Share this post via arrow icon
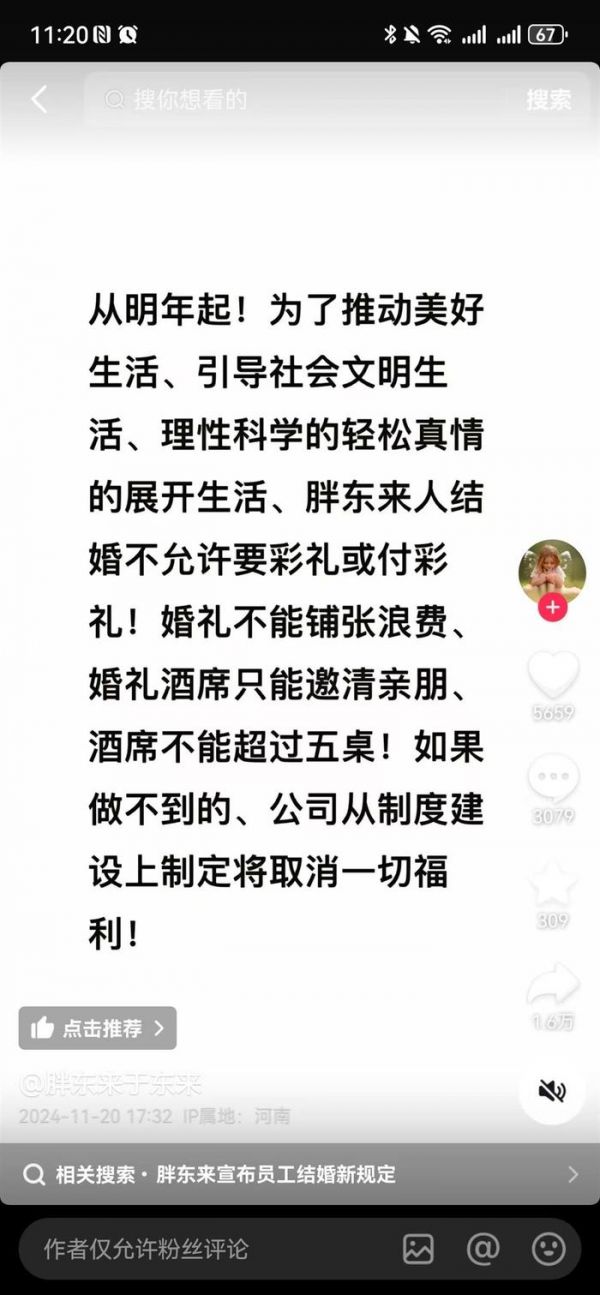600x1295 pixels. (553, 985)
